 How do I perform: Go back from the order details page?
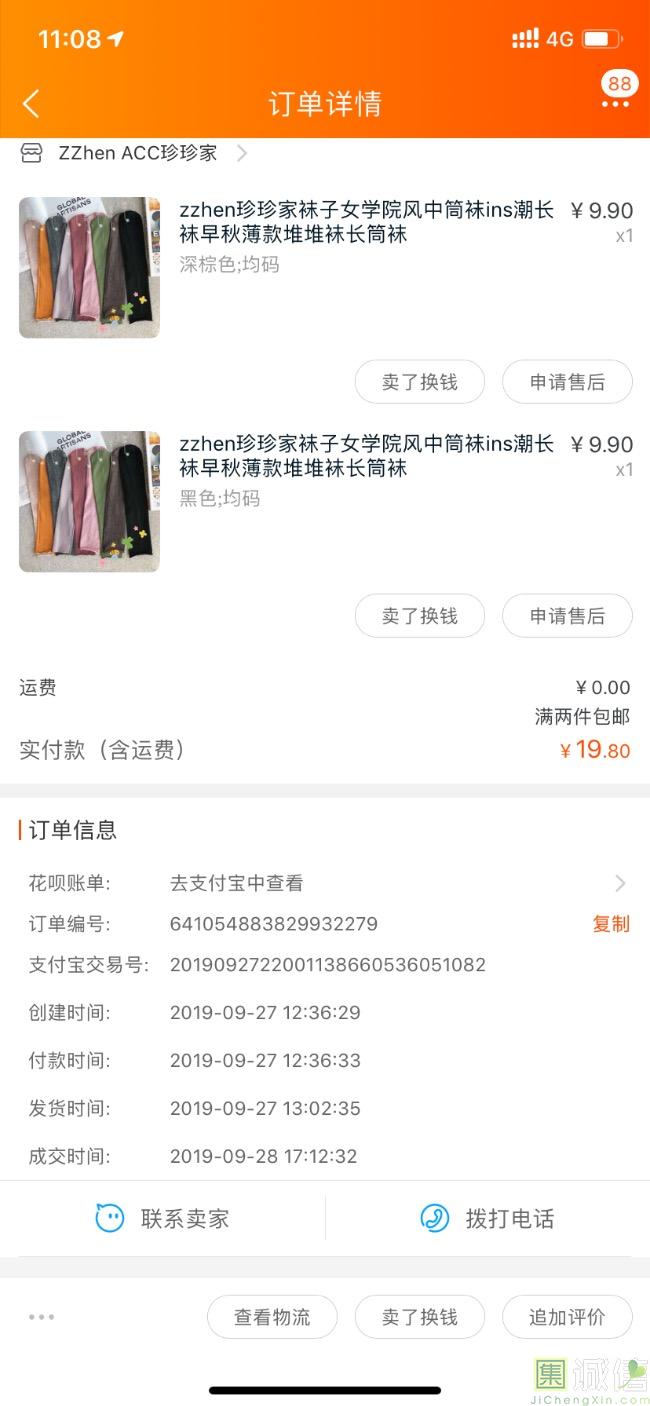[x=31, y=103]
